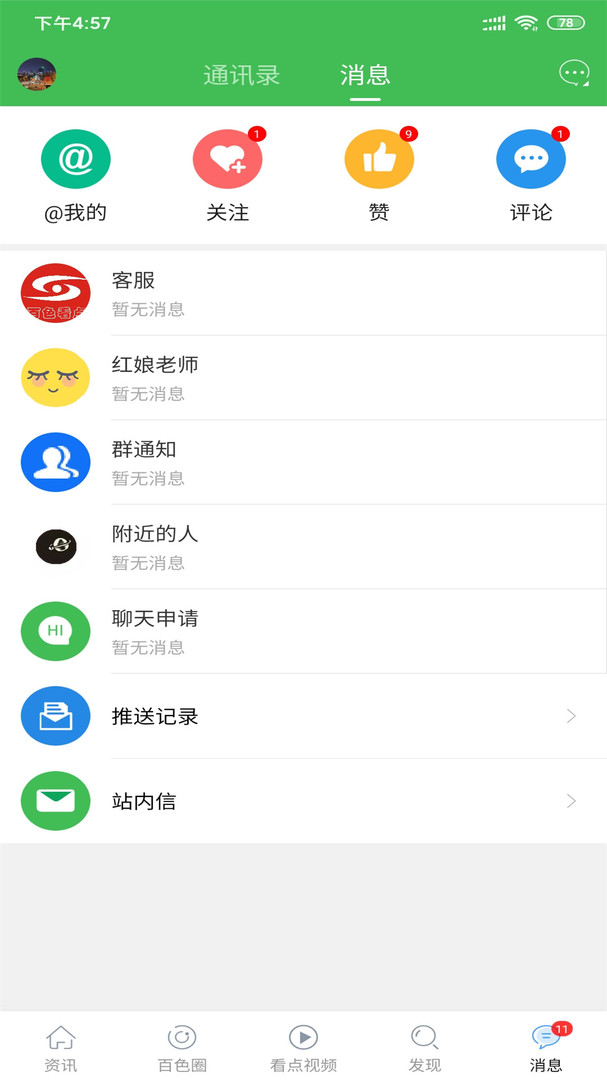Open chat with 红娘老师

303,378
